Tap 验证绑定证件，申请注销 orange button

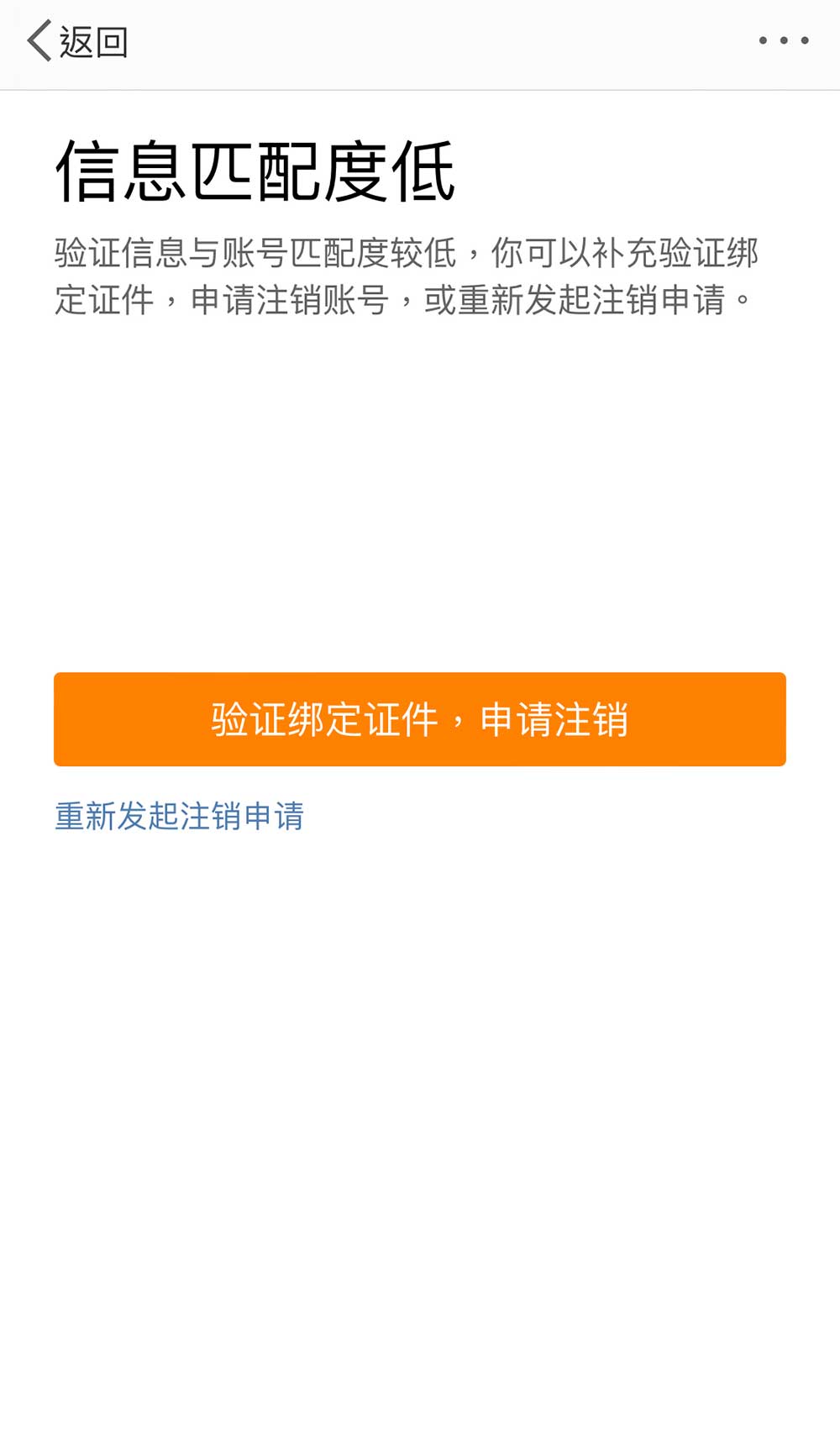[x=420, y=719]
